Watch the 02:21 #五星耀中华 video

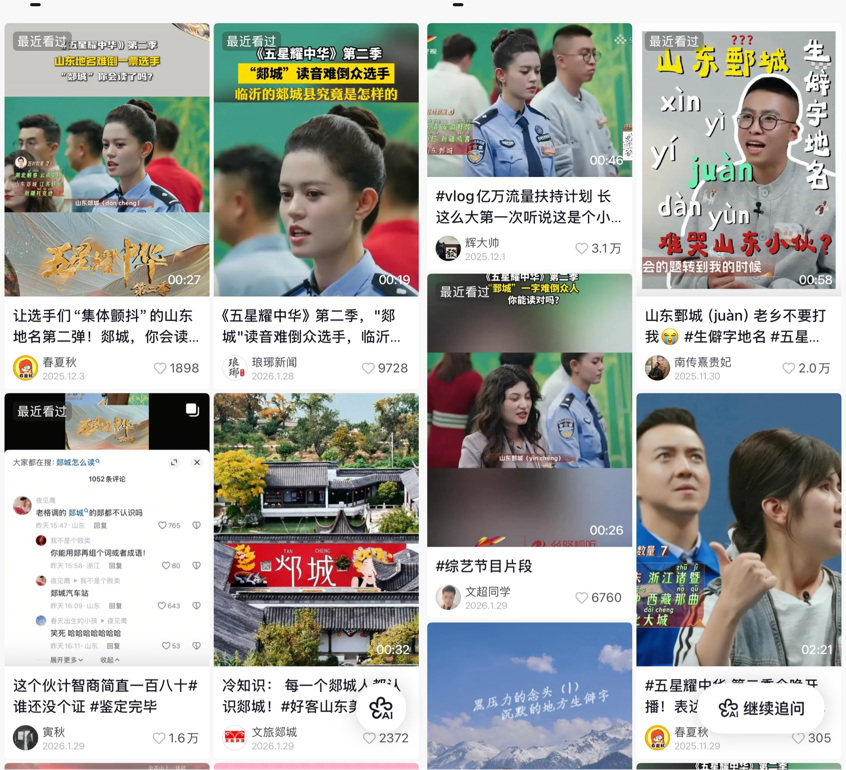(x=738, y=530)
